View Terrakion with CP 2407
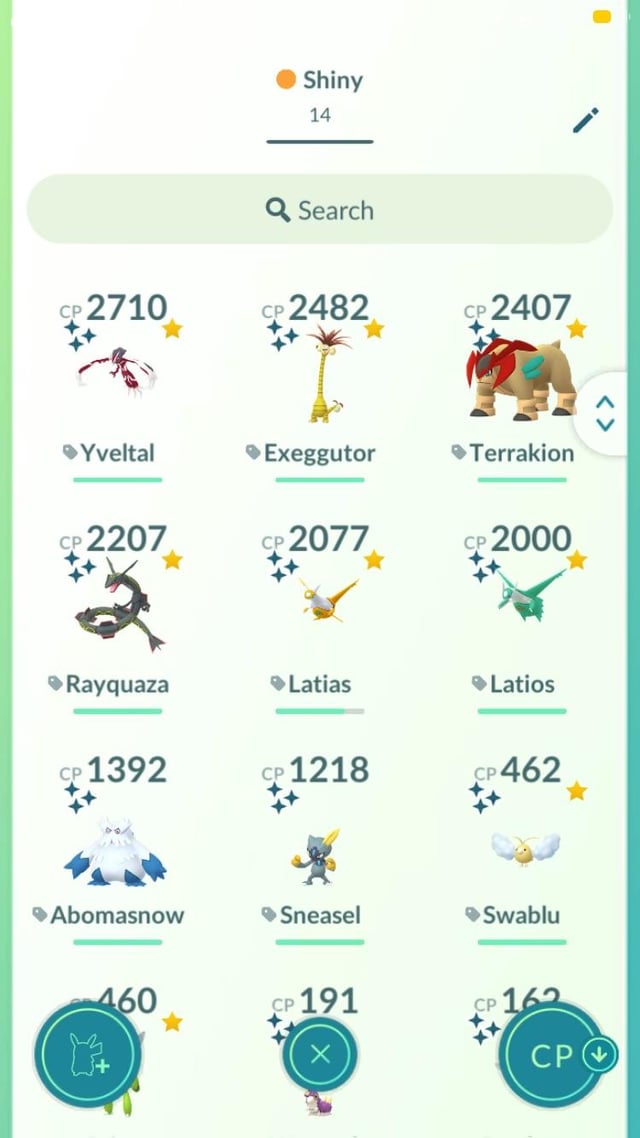640x1138 pixels. click(521, 375)
